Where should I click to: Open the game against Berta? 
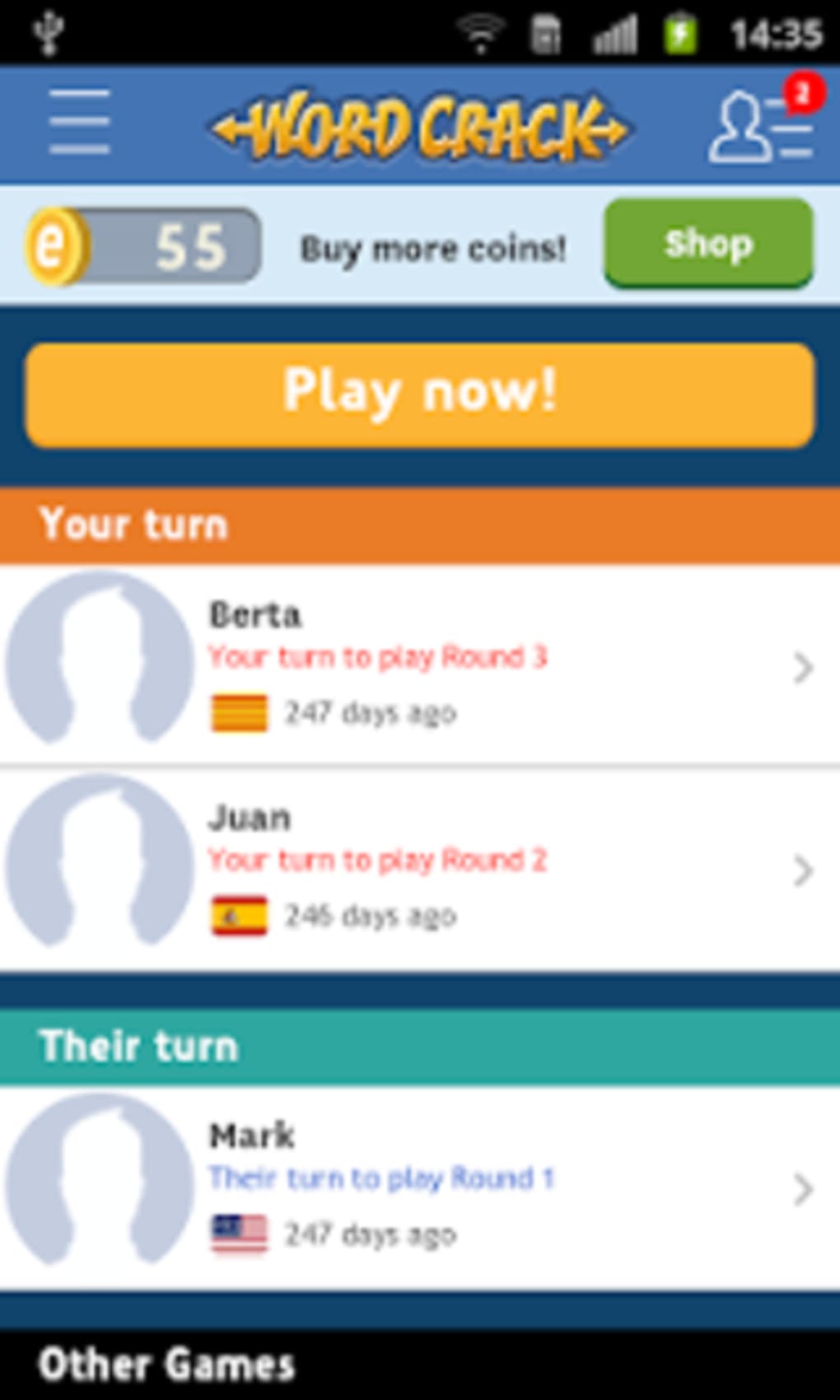click(x=420, y=665)
